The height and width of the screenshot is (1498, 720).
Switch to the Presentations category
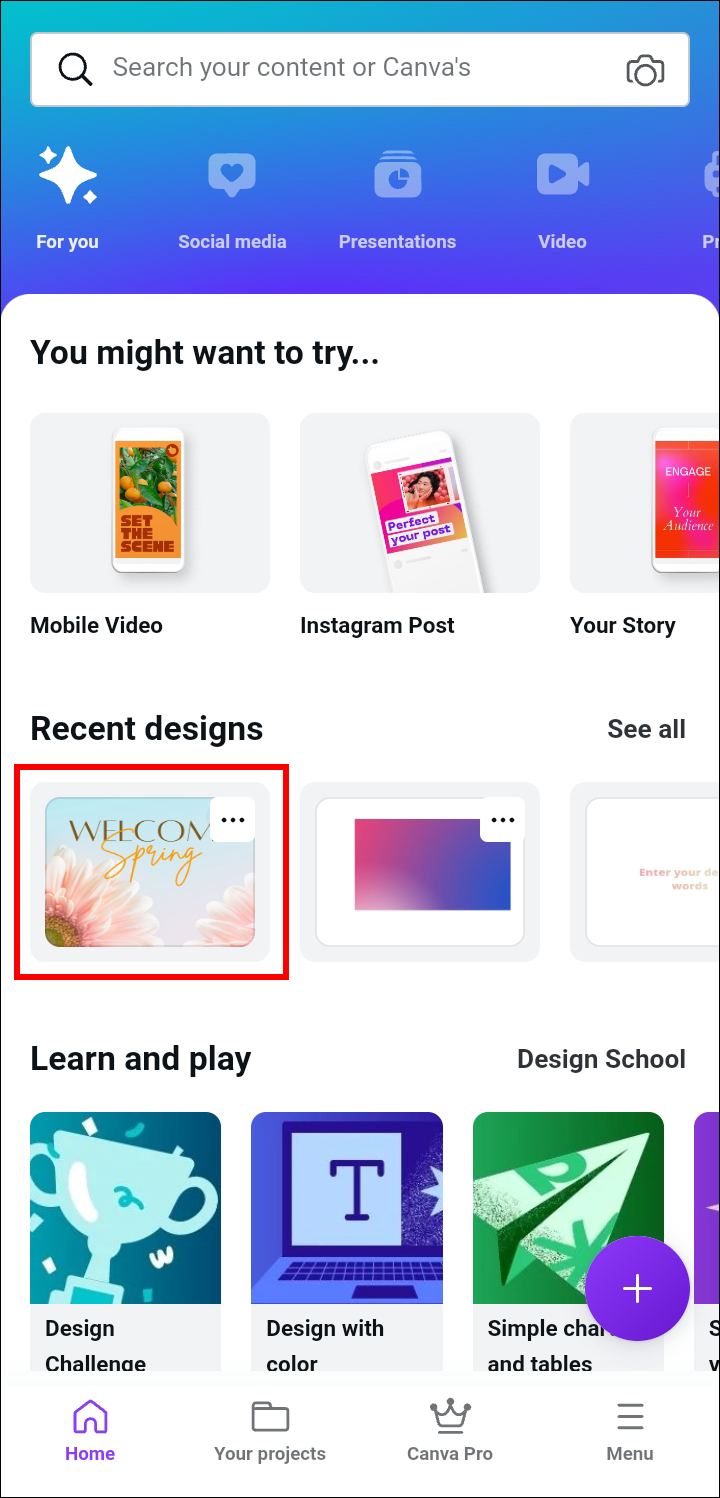pos(397,198)
